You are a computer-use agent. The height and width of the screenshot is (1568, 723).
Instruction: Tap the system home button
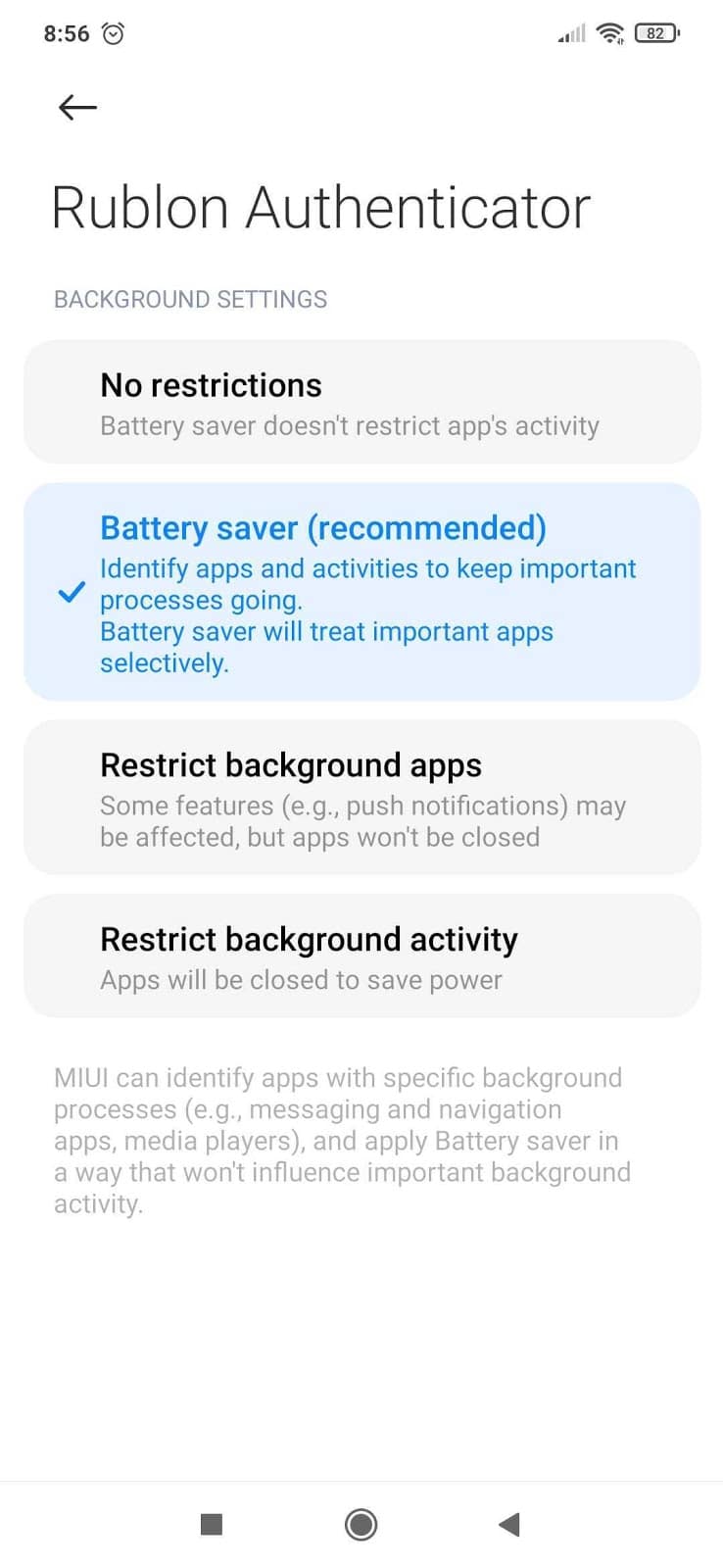pos(361,1524)
